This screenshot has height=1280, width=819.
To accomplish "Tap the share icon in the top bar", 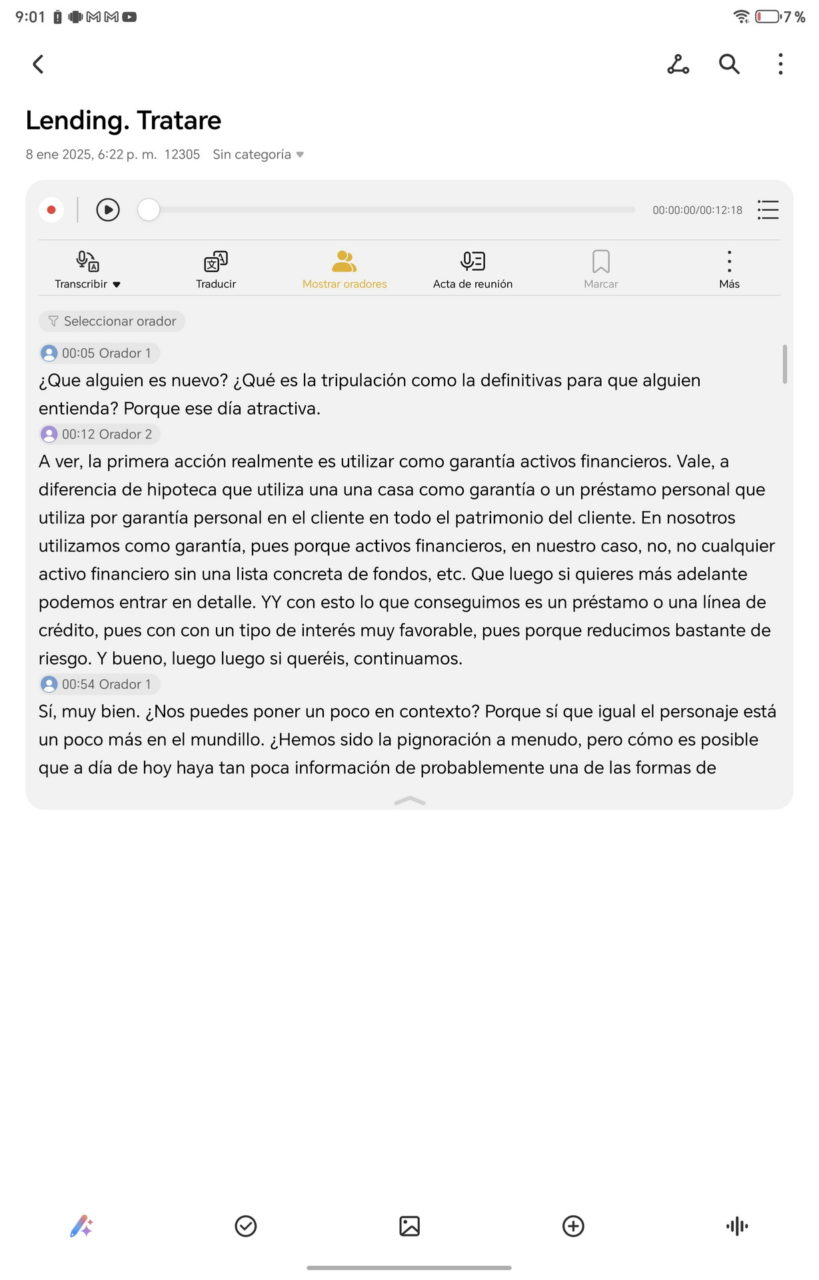I will (x=678, y=64).
